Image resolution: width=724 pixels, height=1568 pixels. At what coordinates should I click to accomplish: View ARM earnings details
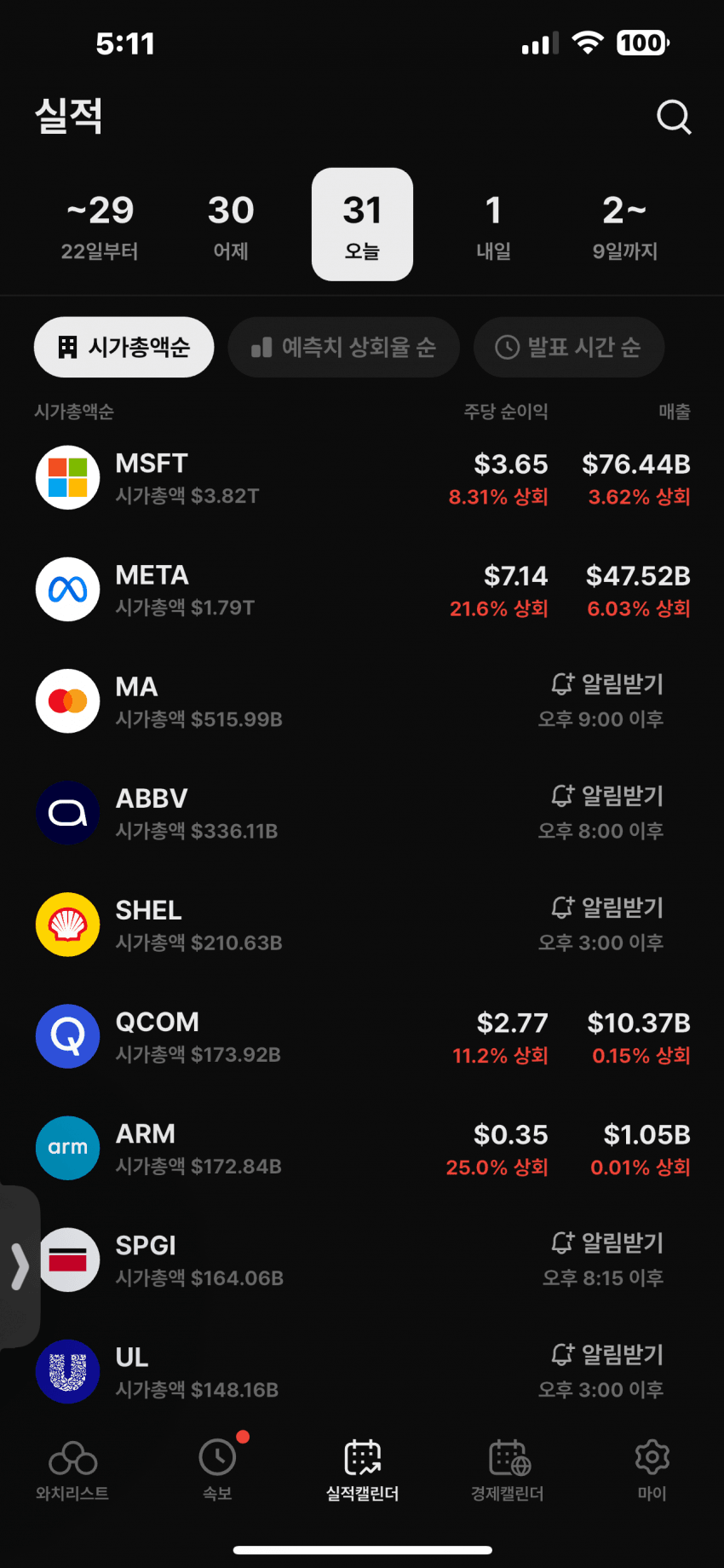[x=362, y=1149]
